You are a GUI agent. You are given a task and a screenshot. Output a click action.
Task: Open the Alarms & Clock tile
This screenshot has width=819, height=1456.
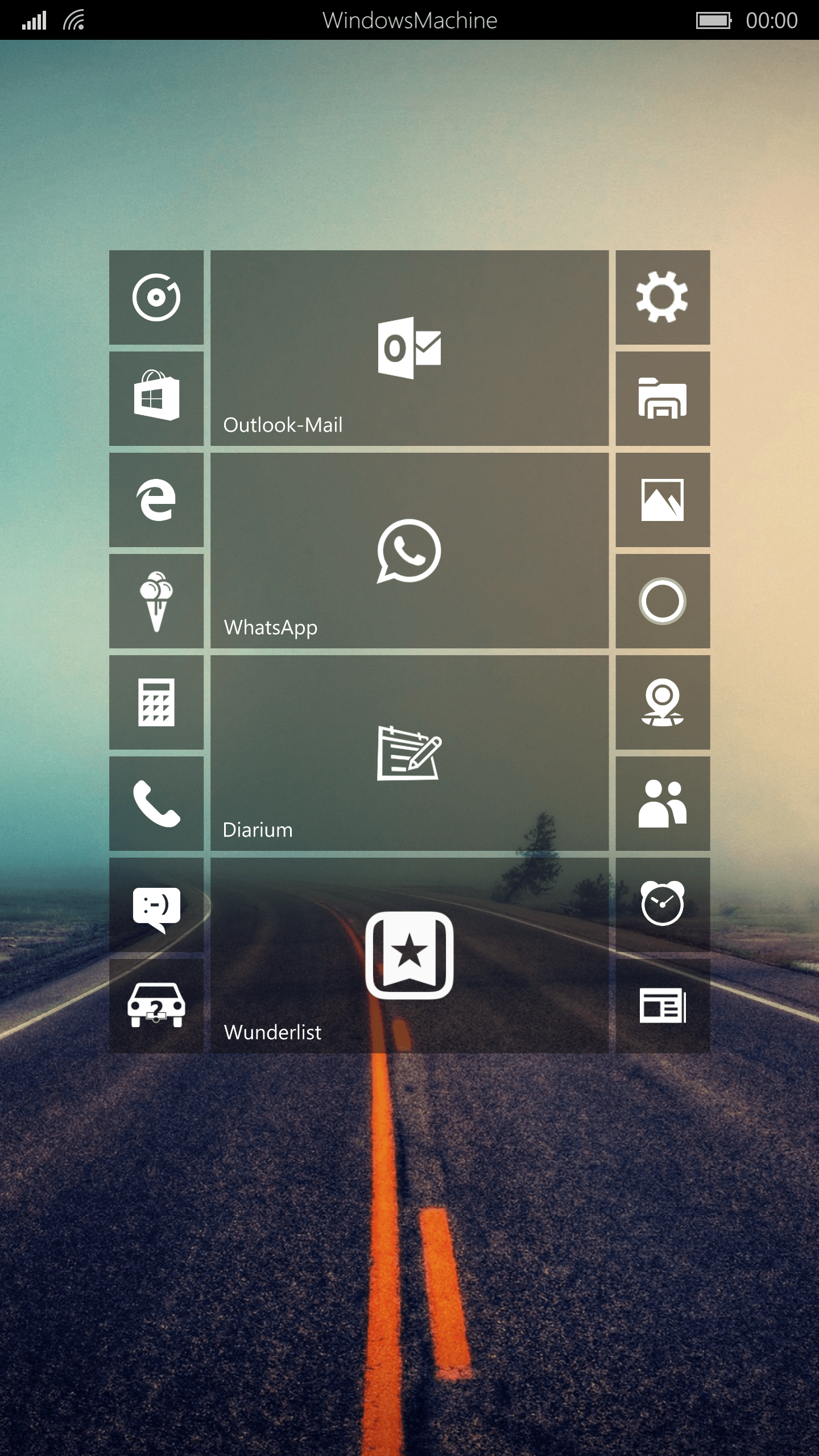pos(663,905)
